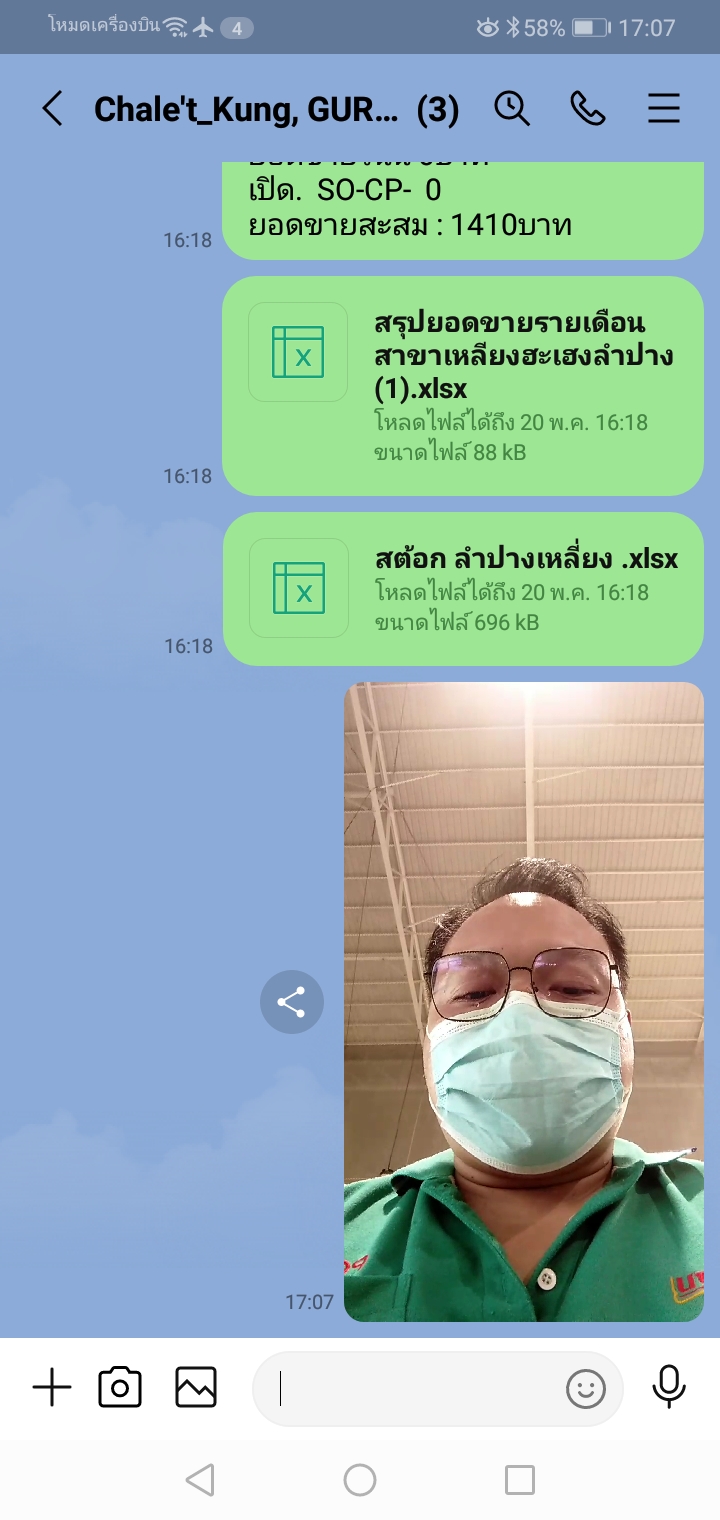The image size is (720, 1520).
Task: Open the สต๊อก ลำปางเหลี่ยง xlsx file
Action: [x=462, y=588]
